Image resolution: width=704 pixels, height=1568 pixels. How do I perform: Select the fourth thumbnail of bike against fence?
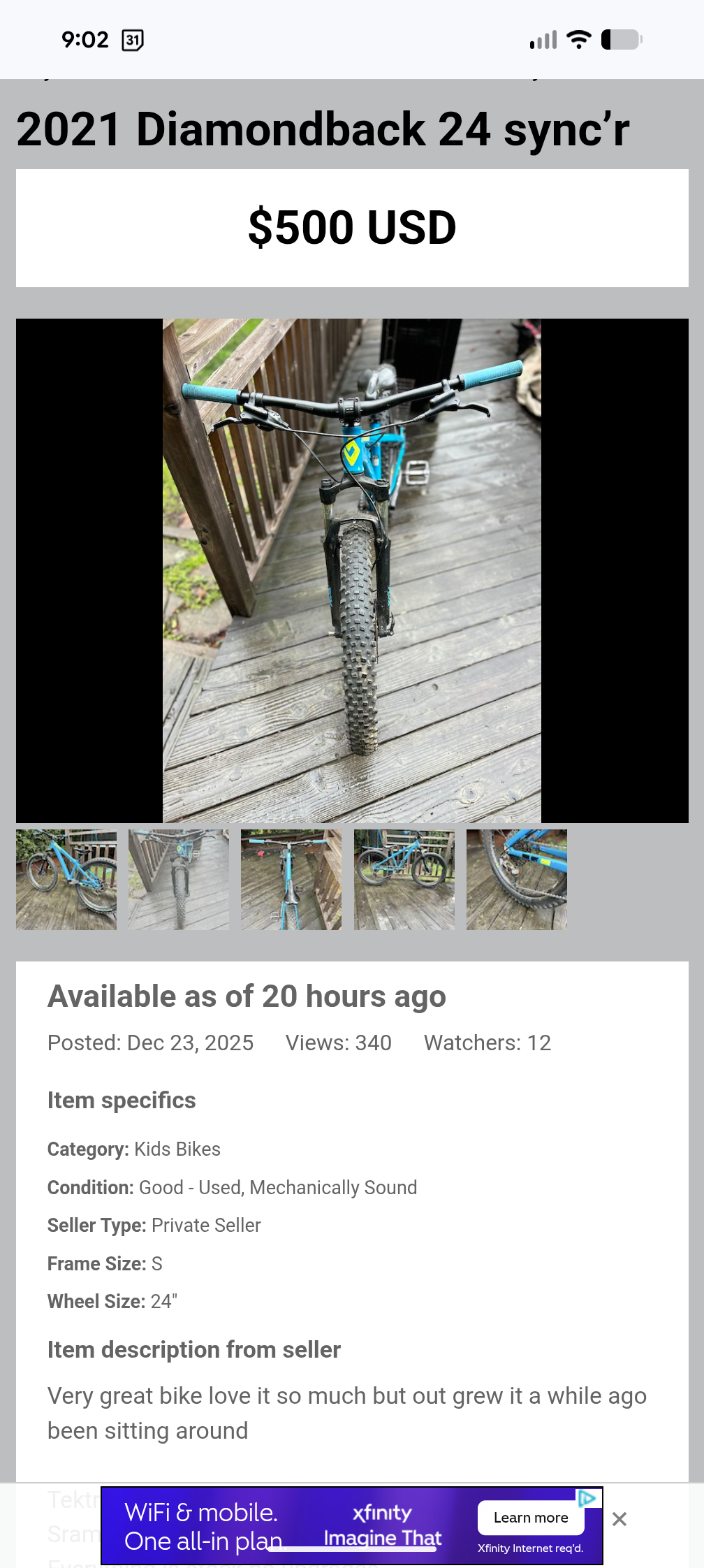[x=404, y=880]
